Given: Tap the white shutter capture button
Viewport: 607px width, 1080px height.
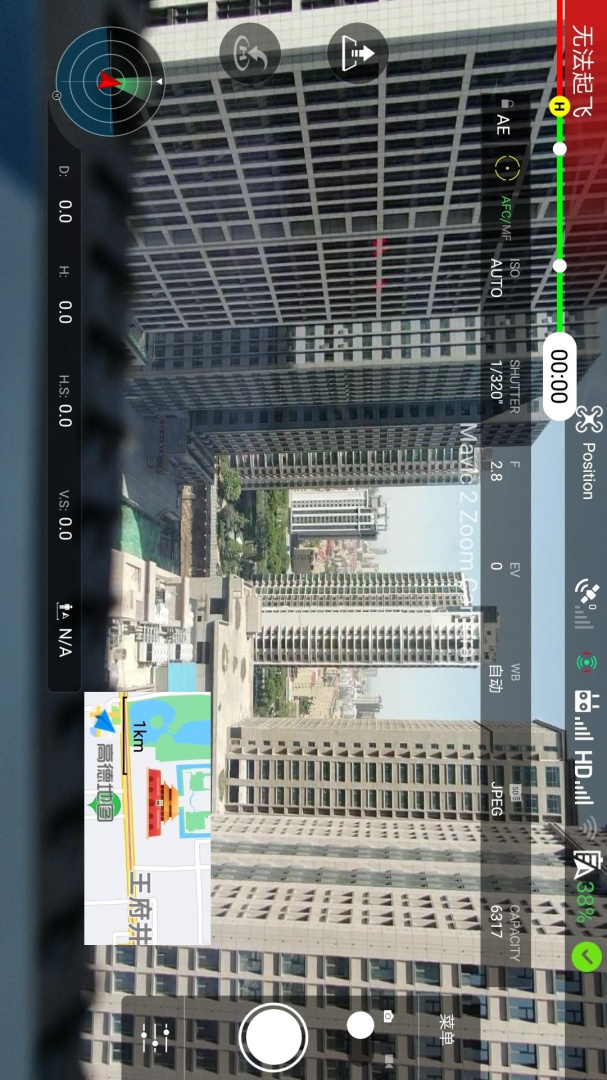Looking at the screenshot, I should tap(273, 1036).
